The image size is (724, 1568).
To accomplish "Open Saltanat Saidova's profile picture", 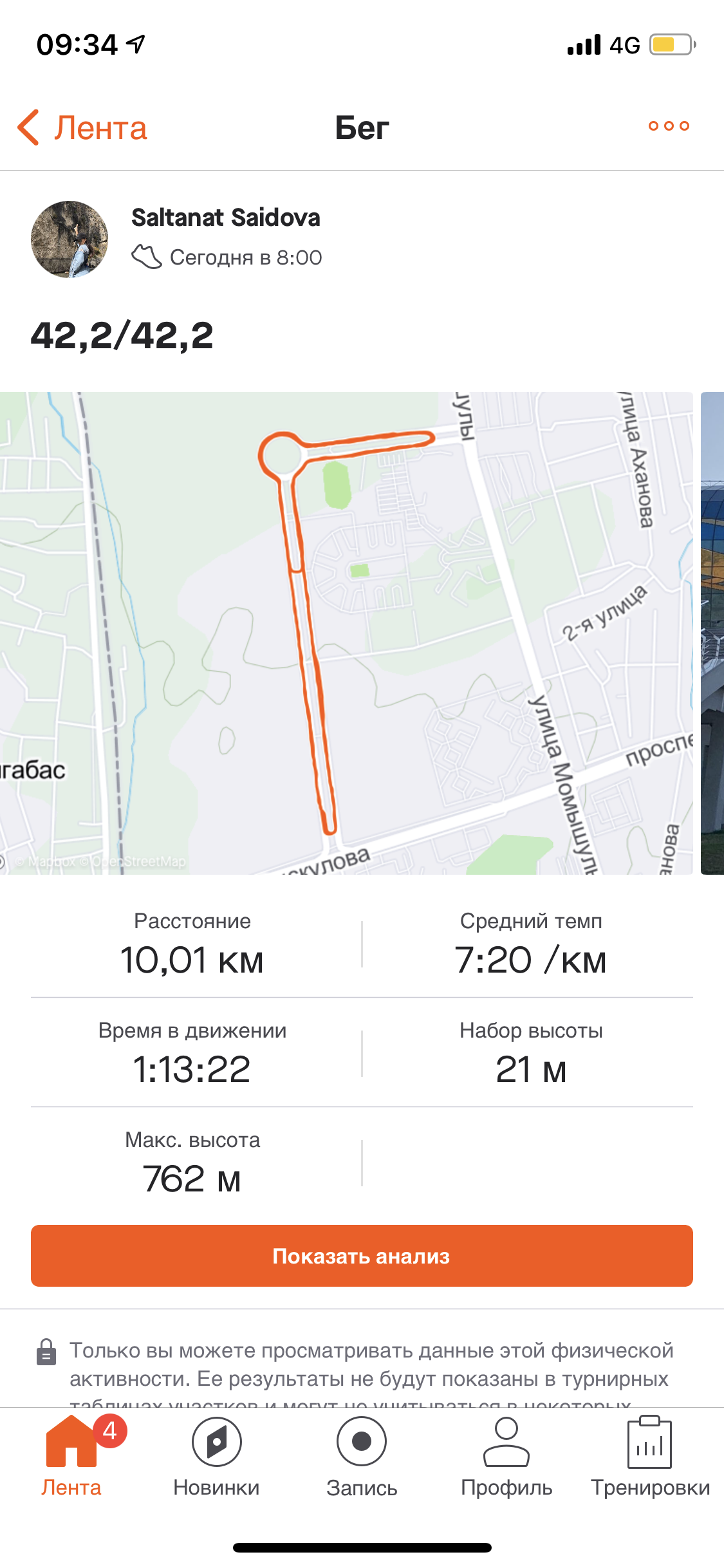I will coord(70,239).
